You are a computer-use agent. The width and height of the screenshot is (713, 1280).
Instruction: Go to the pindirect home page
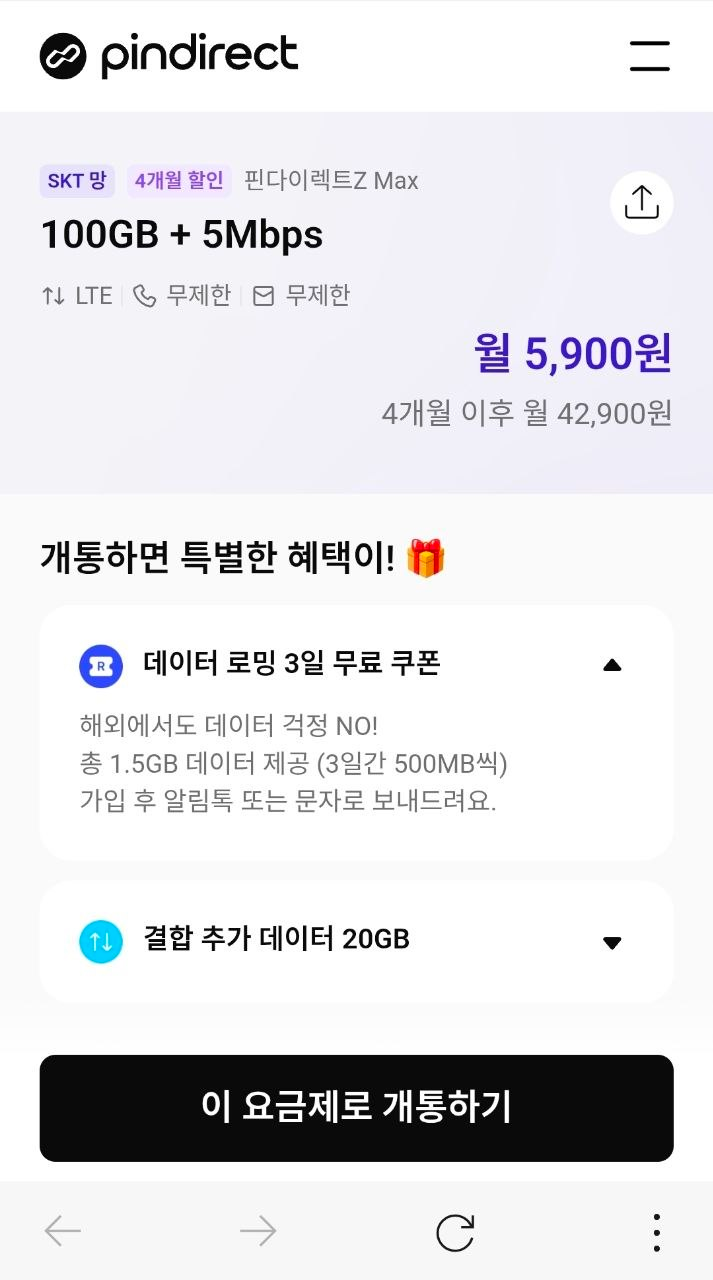tap(169, 56)
